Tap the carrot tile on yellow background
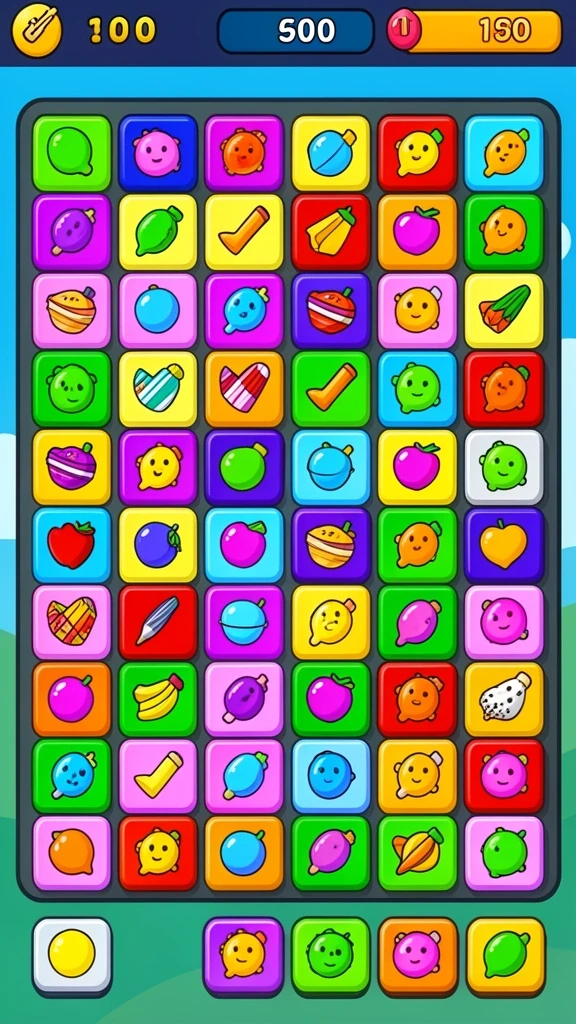576x1024 pixels. click(504, 310)
